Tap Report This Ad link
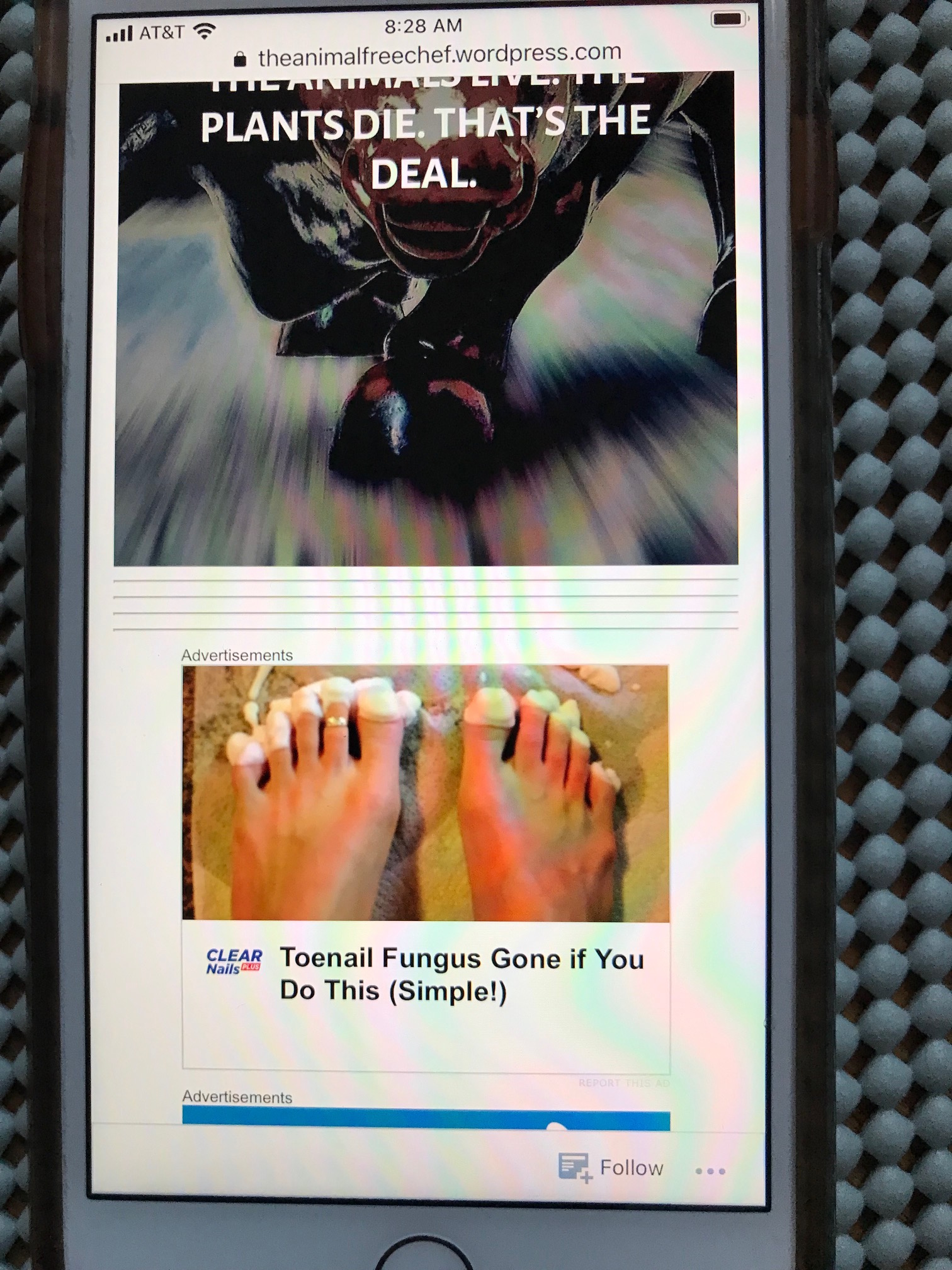Image resolution: width=952 pixels, height=1270 pixels. tap(623, 1083)
